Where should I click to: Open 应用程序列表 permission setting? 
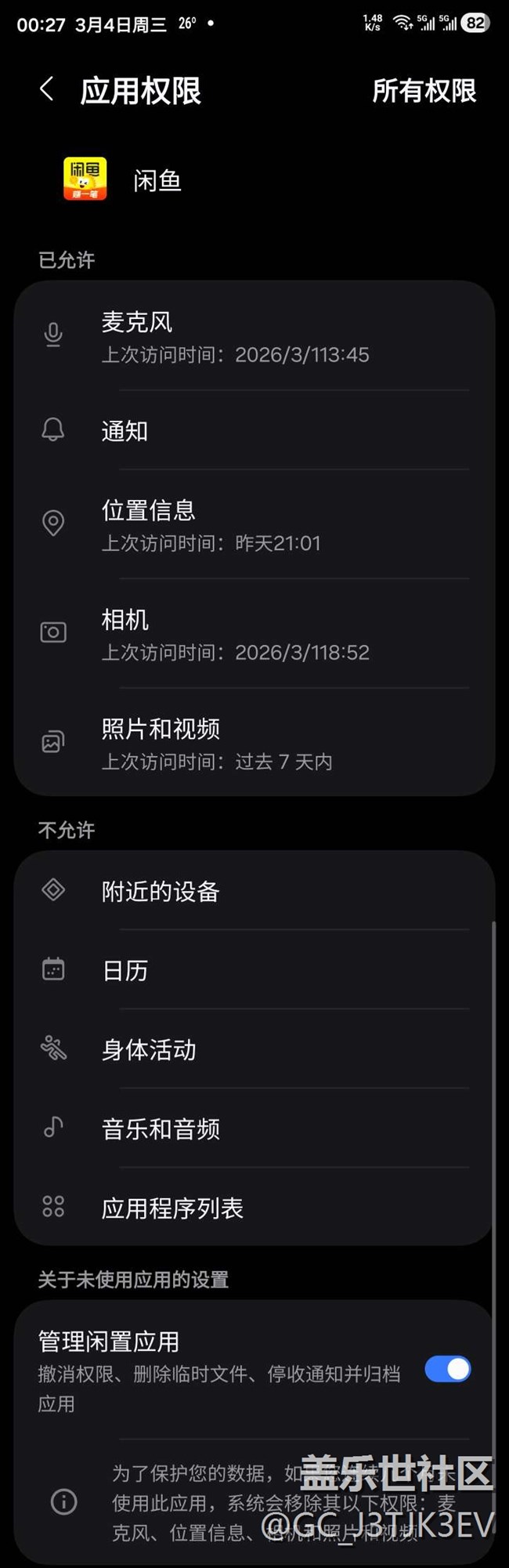click(x=254, y=1208)
